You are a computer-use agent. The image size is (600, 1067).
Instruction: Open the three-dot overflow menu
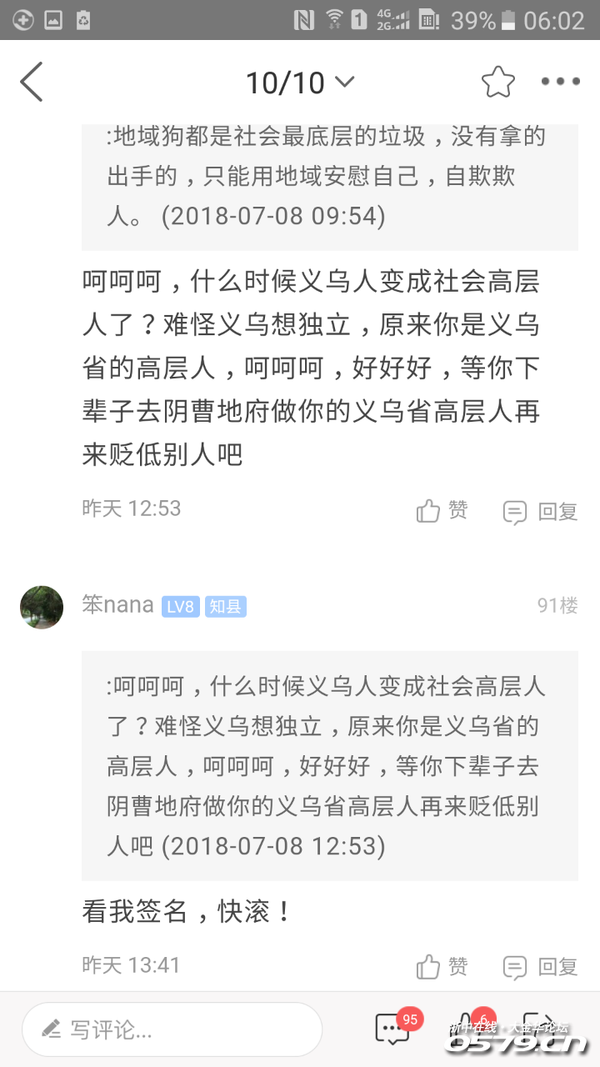(560, 82)
